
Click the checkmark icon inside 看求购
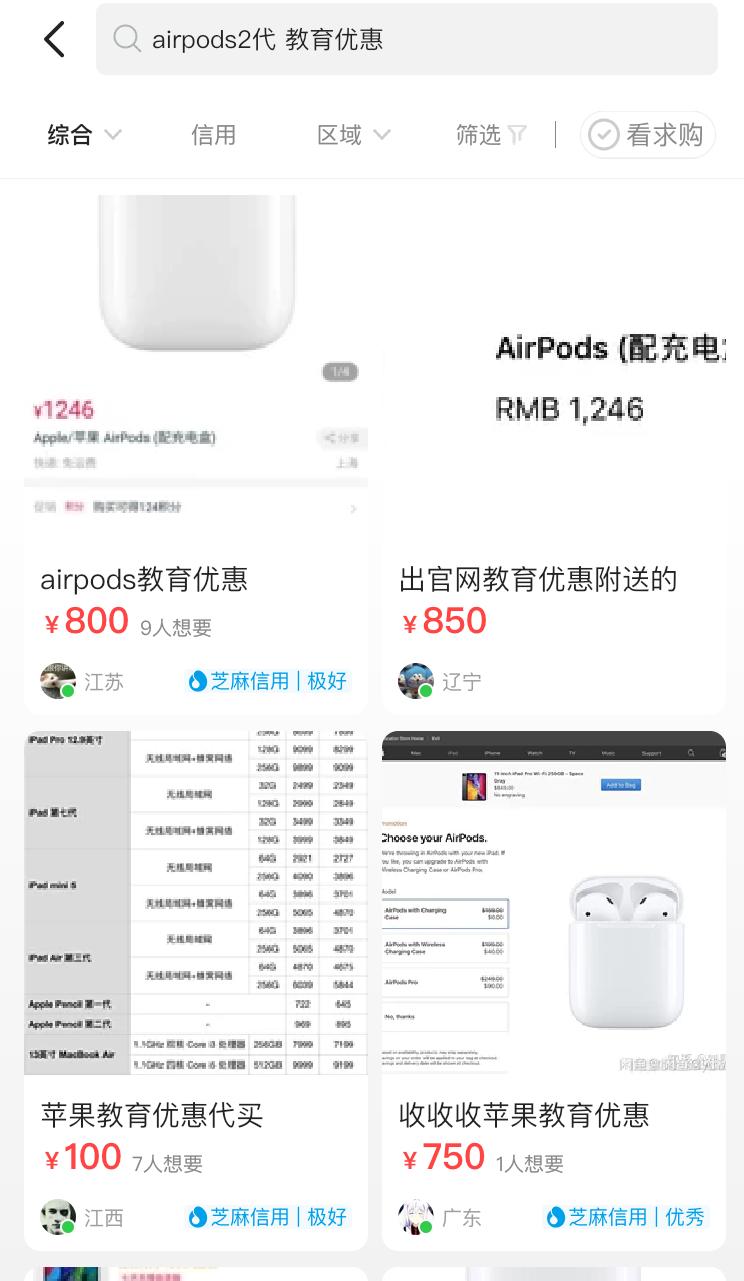pos(604,135)
